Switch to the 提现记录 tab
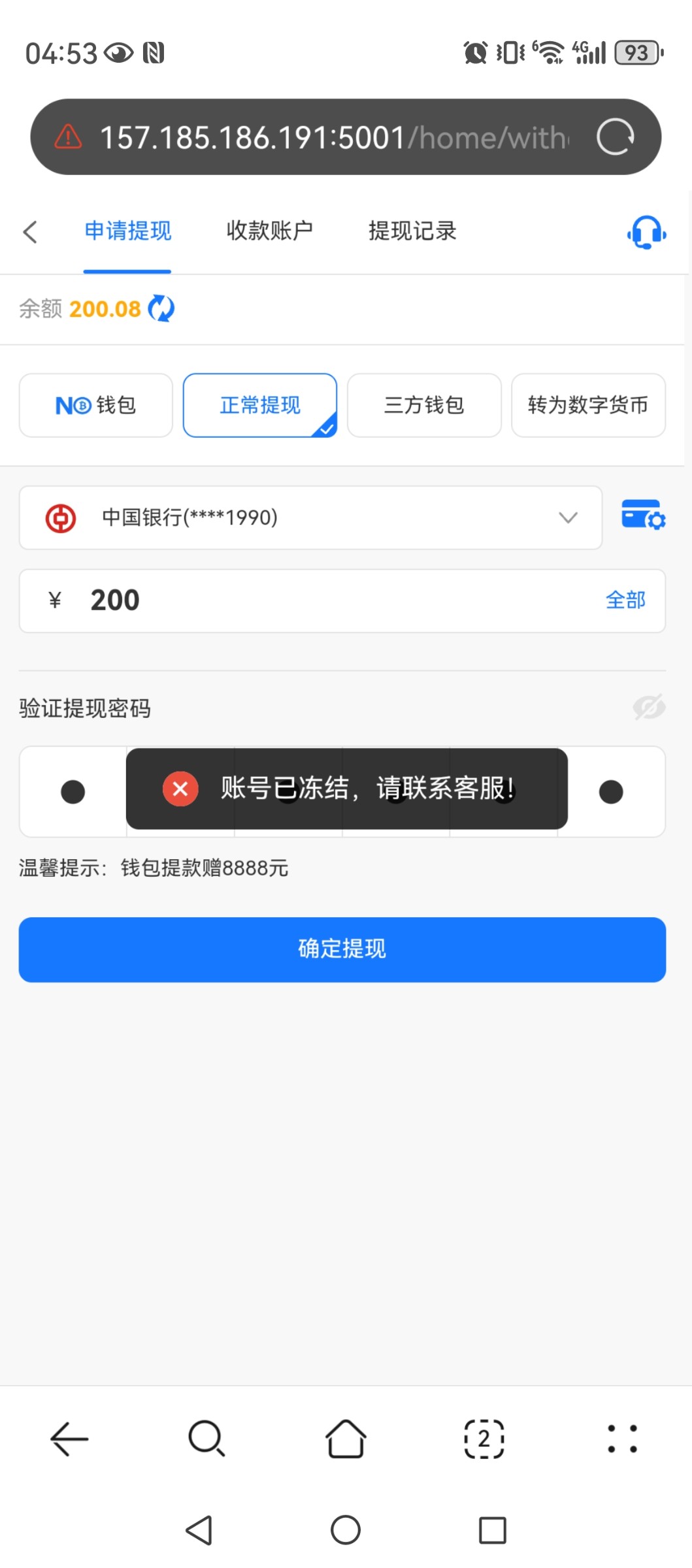Viewport: 692px width, 1568px height. pos(412,231)
